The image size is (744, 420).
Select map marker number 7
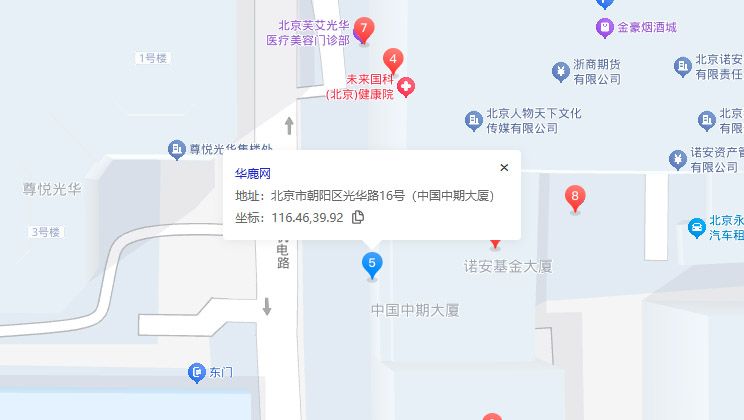pos(364,28)
